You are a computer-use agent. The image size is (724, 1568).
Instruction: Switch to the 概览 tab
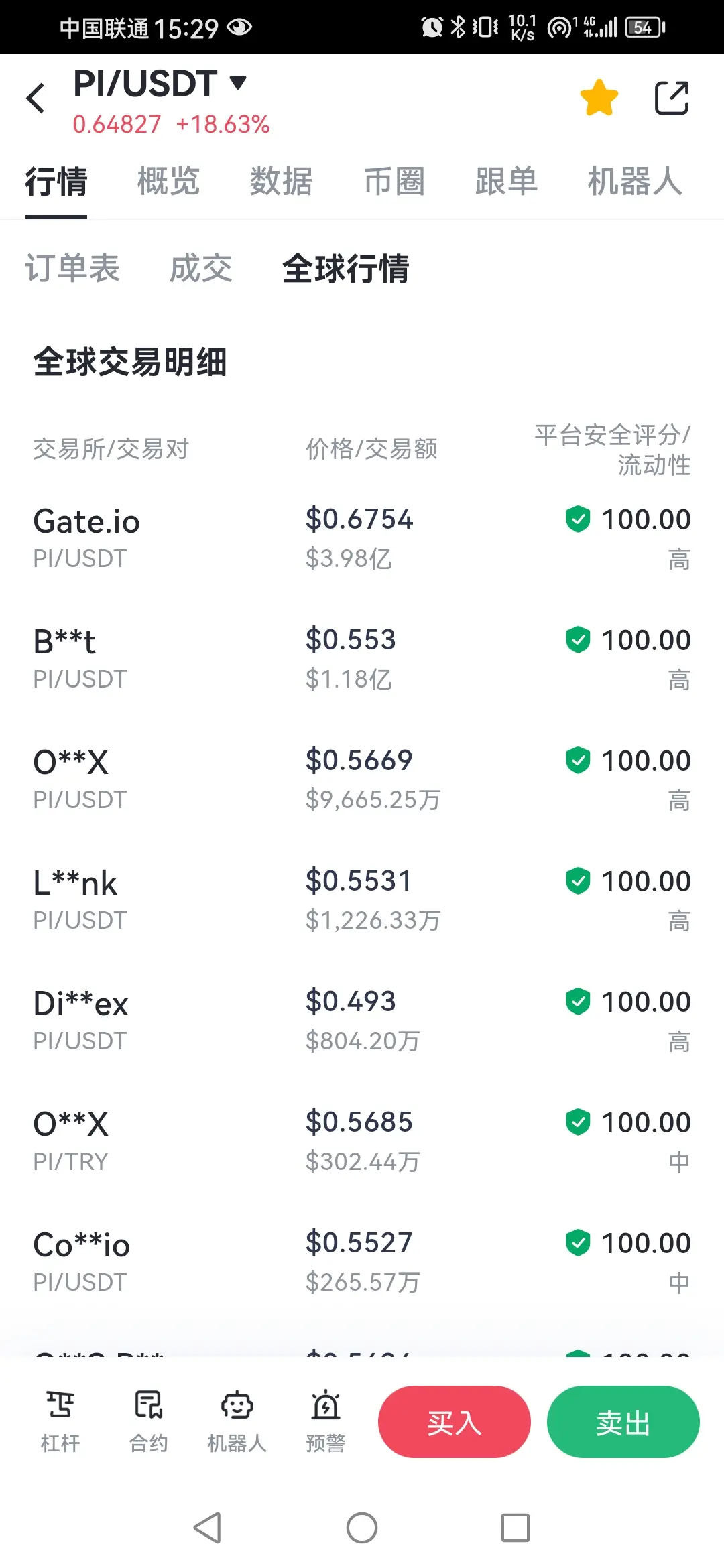pyautogui.click(x=169, y=182)
